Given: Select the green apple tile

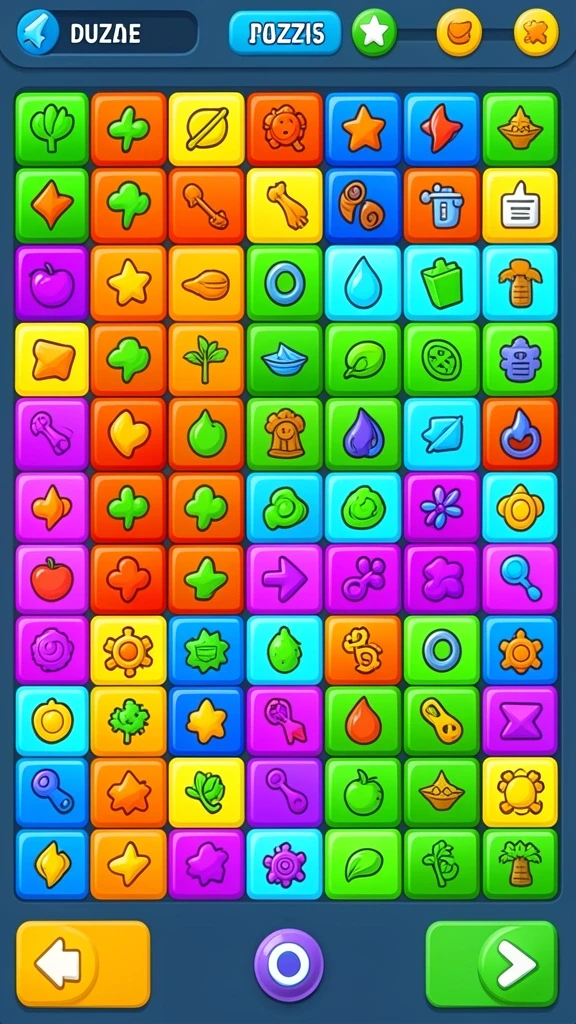Looking at the screenshot, I should pos(363,792).
